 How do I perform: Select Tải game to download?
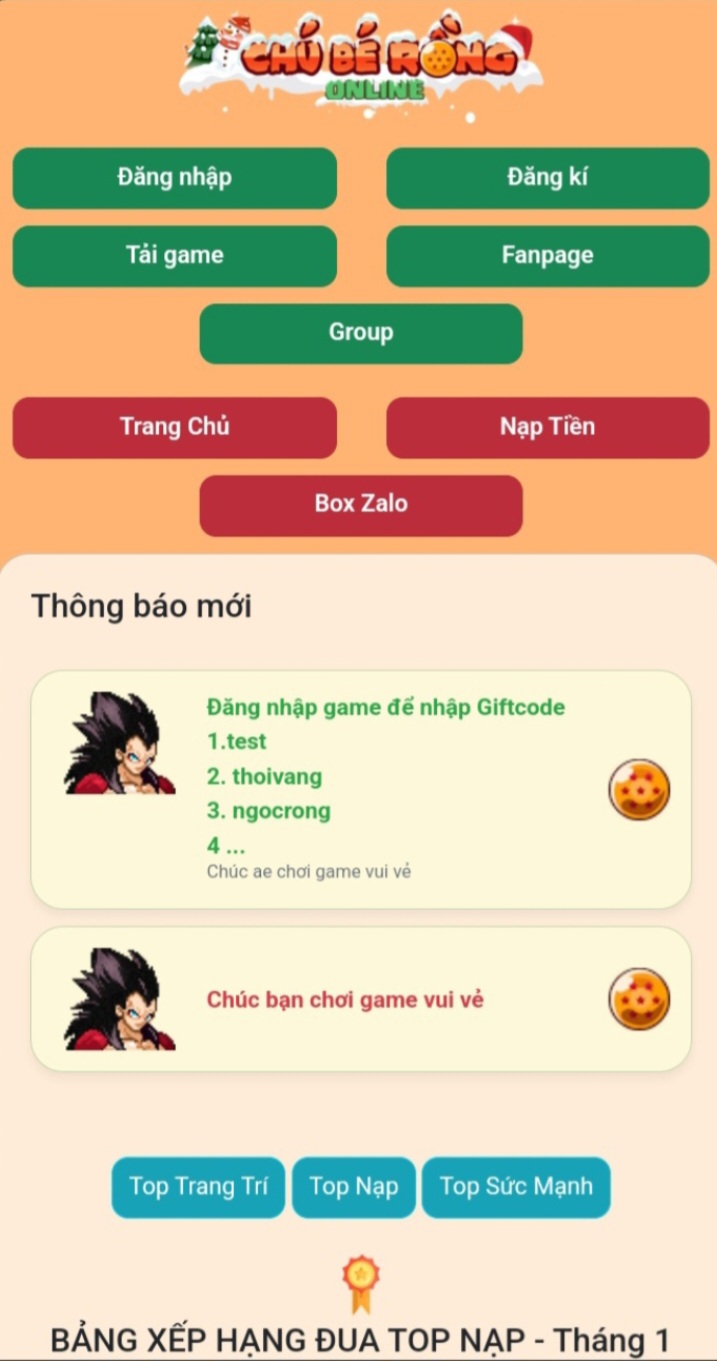[x=174, y=256]
